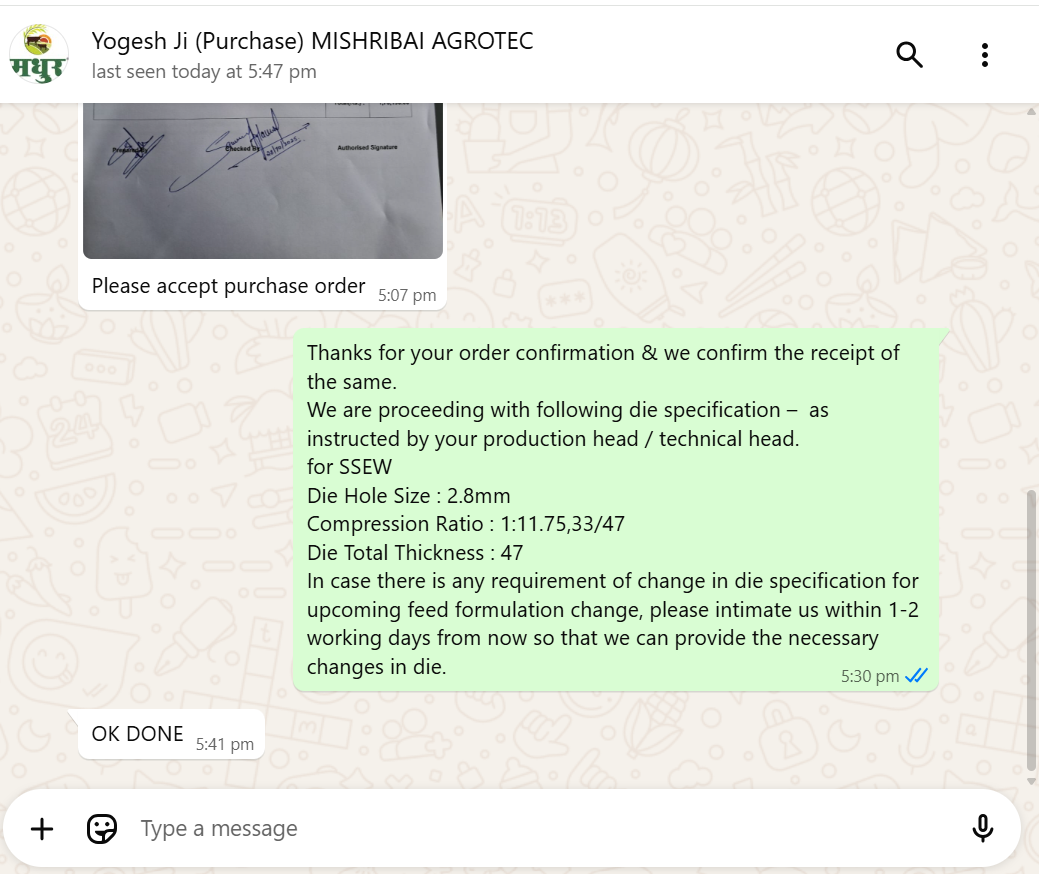Record a voice message with microphone
The height and width of the screenshot is (874, 1039).
[x=983, y=828]
